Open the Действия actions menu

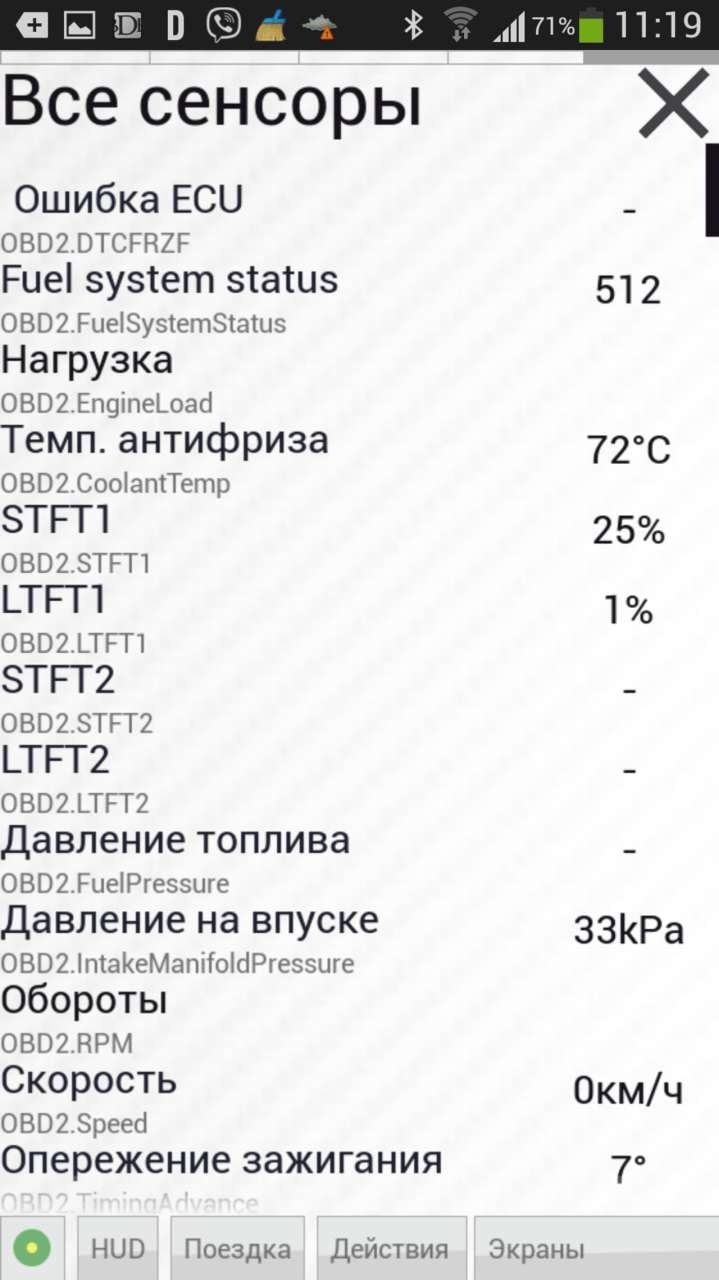pyautogui.click(x=391, y=1248)
